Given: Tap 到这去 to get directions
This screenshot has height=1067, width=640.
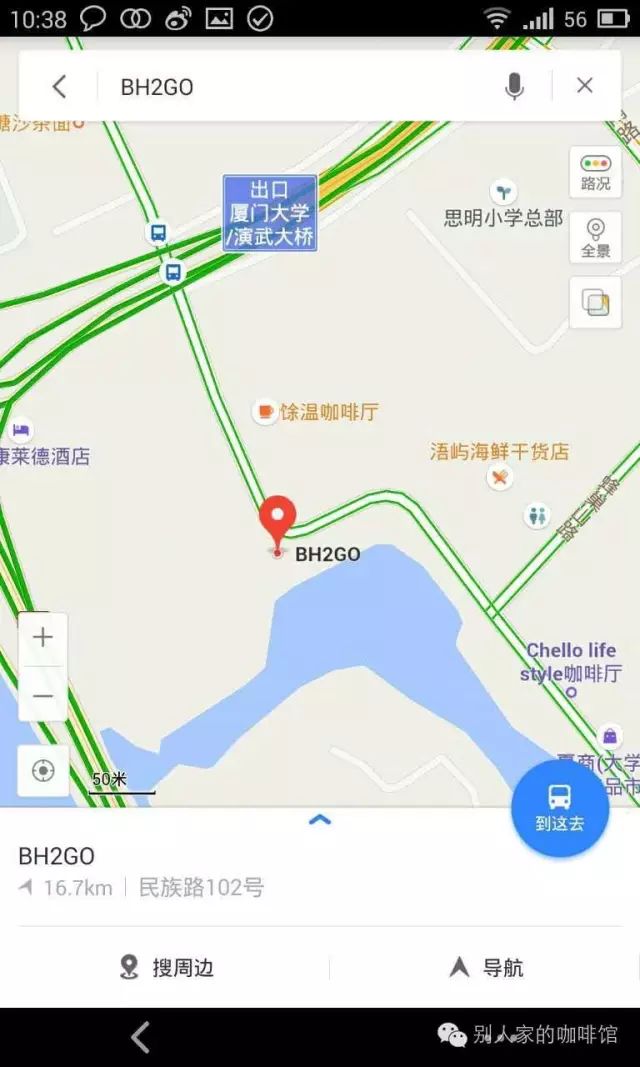Looking at the screenshot, I should pyautogui.click(x=560, y=808).
